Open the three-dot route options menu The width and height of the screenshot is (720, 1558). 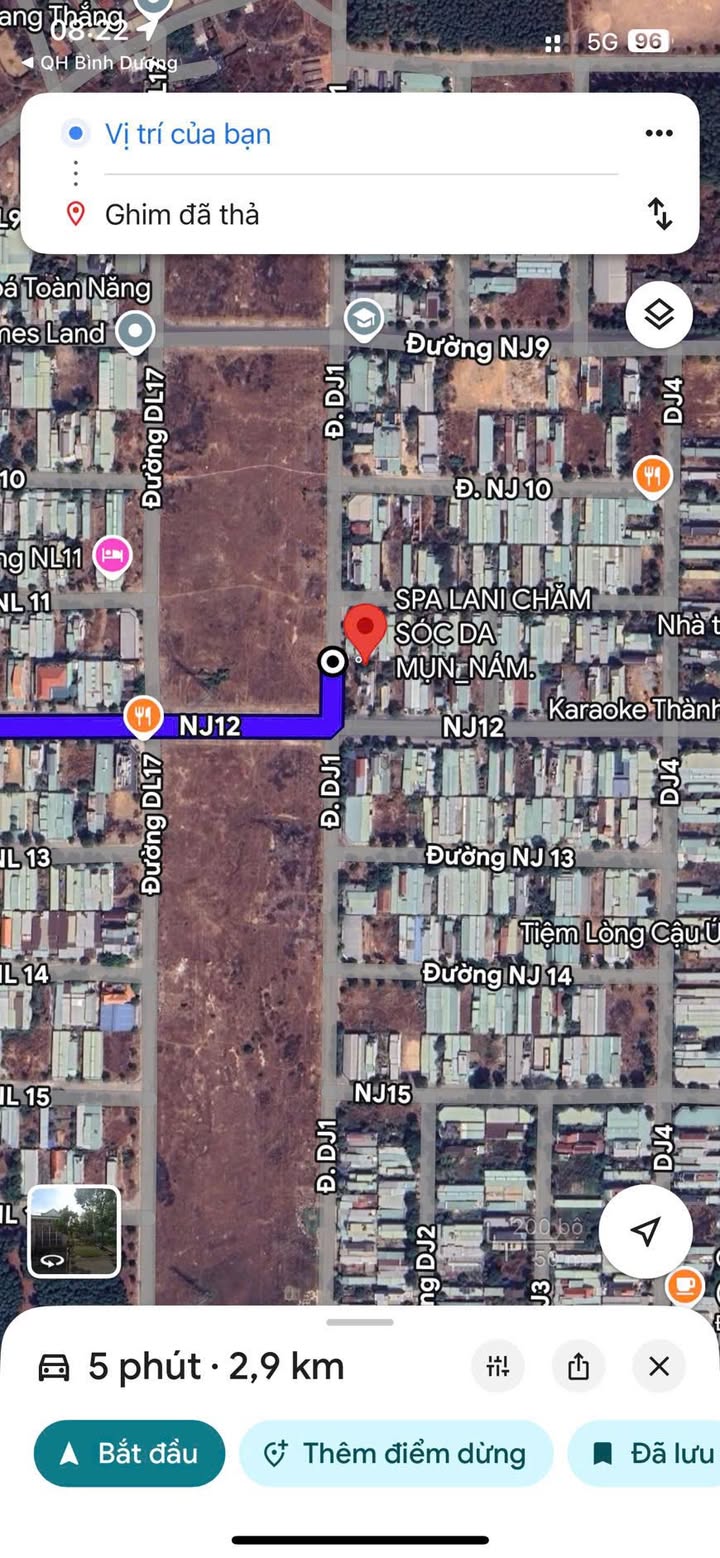pos(659,134)
